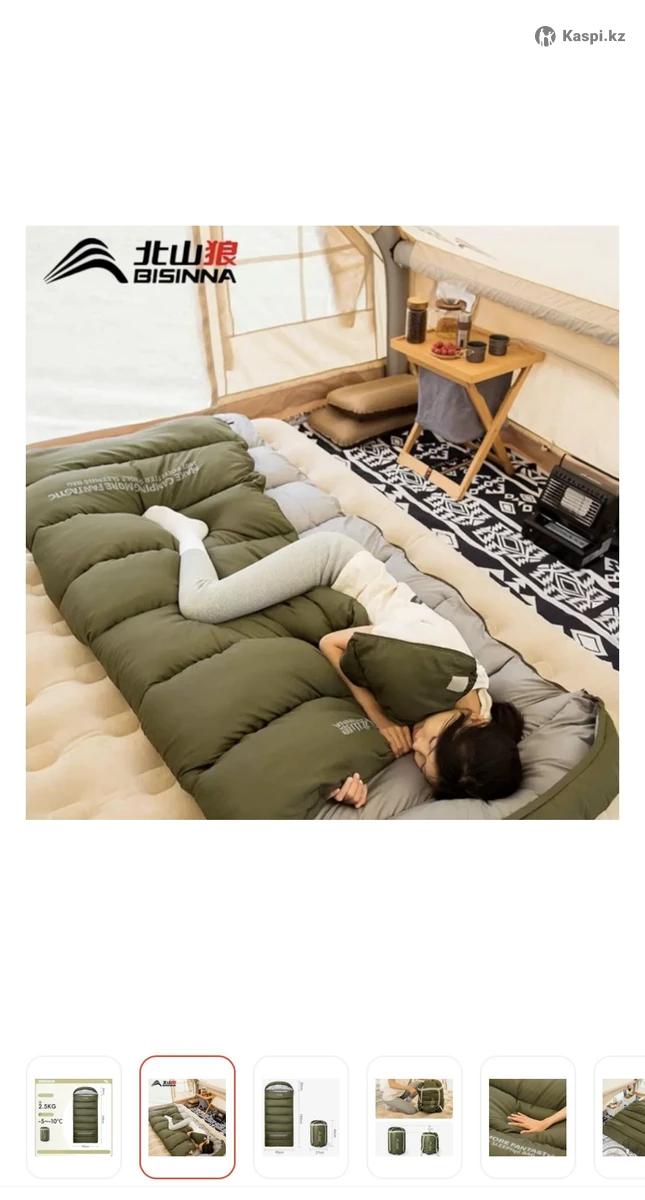Open the thumbnail with sleeping bag dimensions

point(301,1117)
